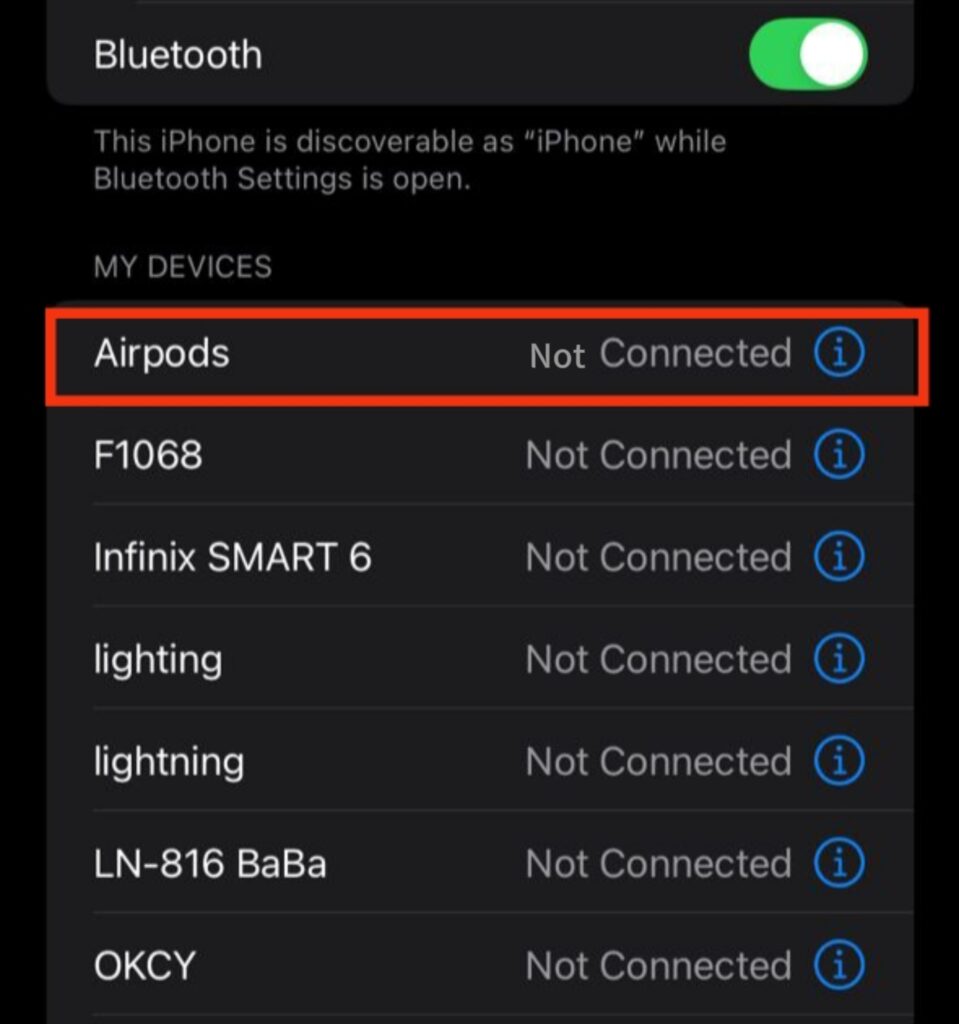
Task: Select the lightning device row
Action: pyautogui.click(x=300, y=762)
